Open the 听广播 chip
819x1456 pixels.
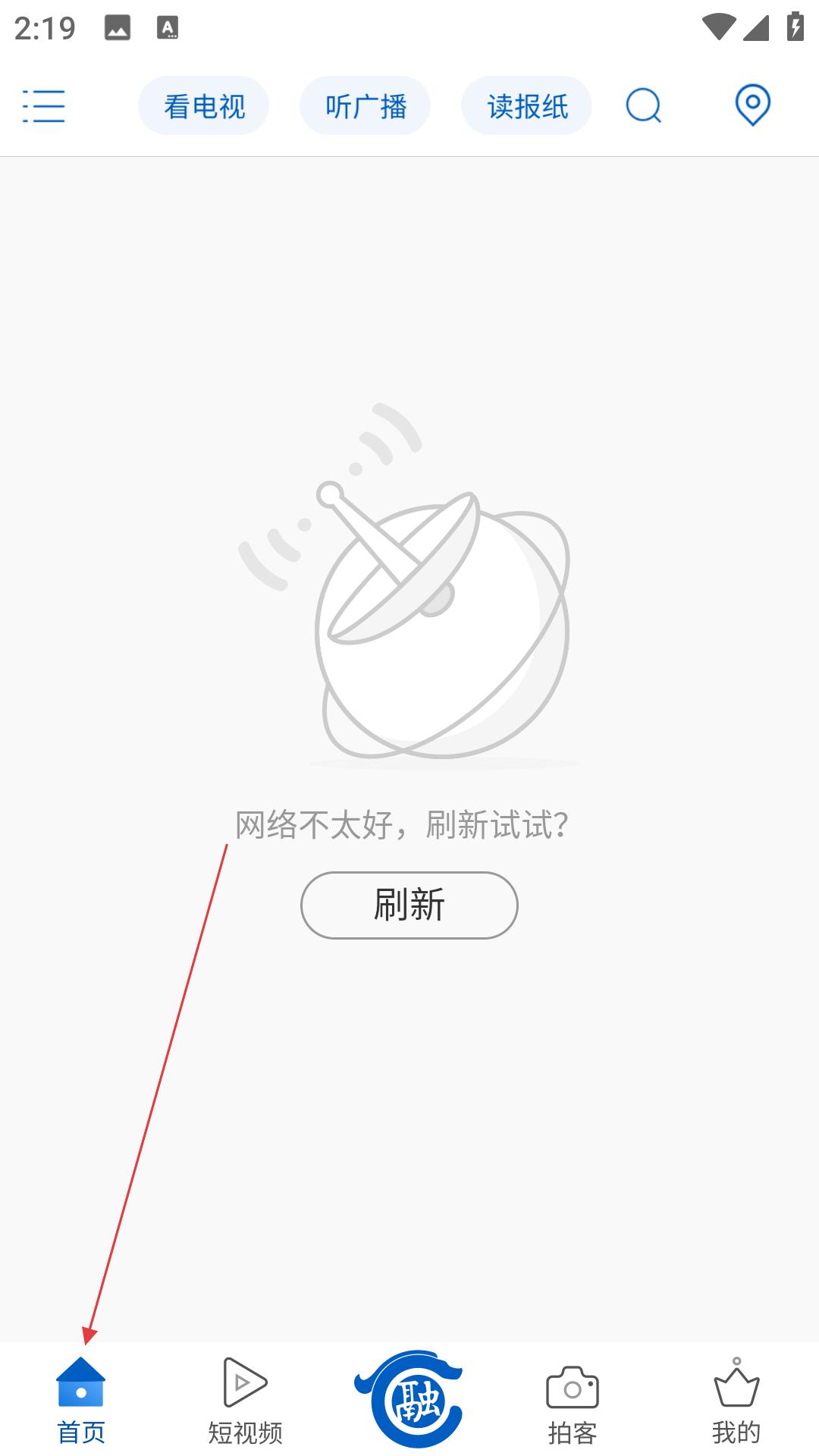pos(366,106)
